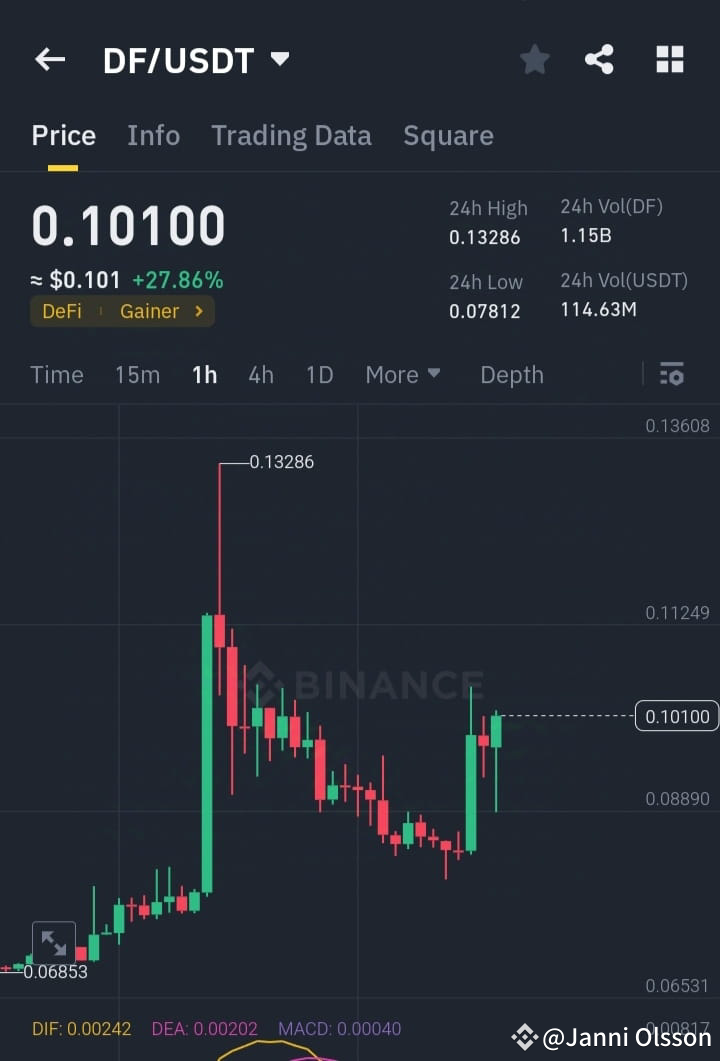The width and height of the screenshot is (720, 1061).
Task: Select the 15m timeframe
Action: coord(137,374)
